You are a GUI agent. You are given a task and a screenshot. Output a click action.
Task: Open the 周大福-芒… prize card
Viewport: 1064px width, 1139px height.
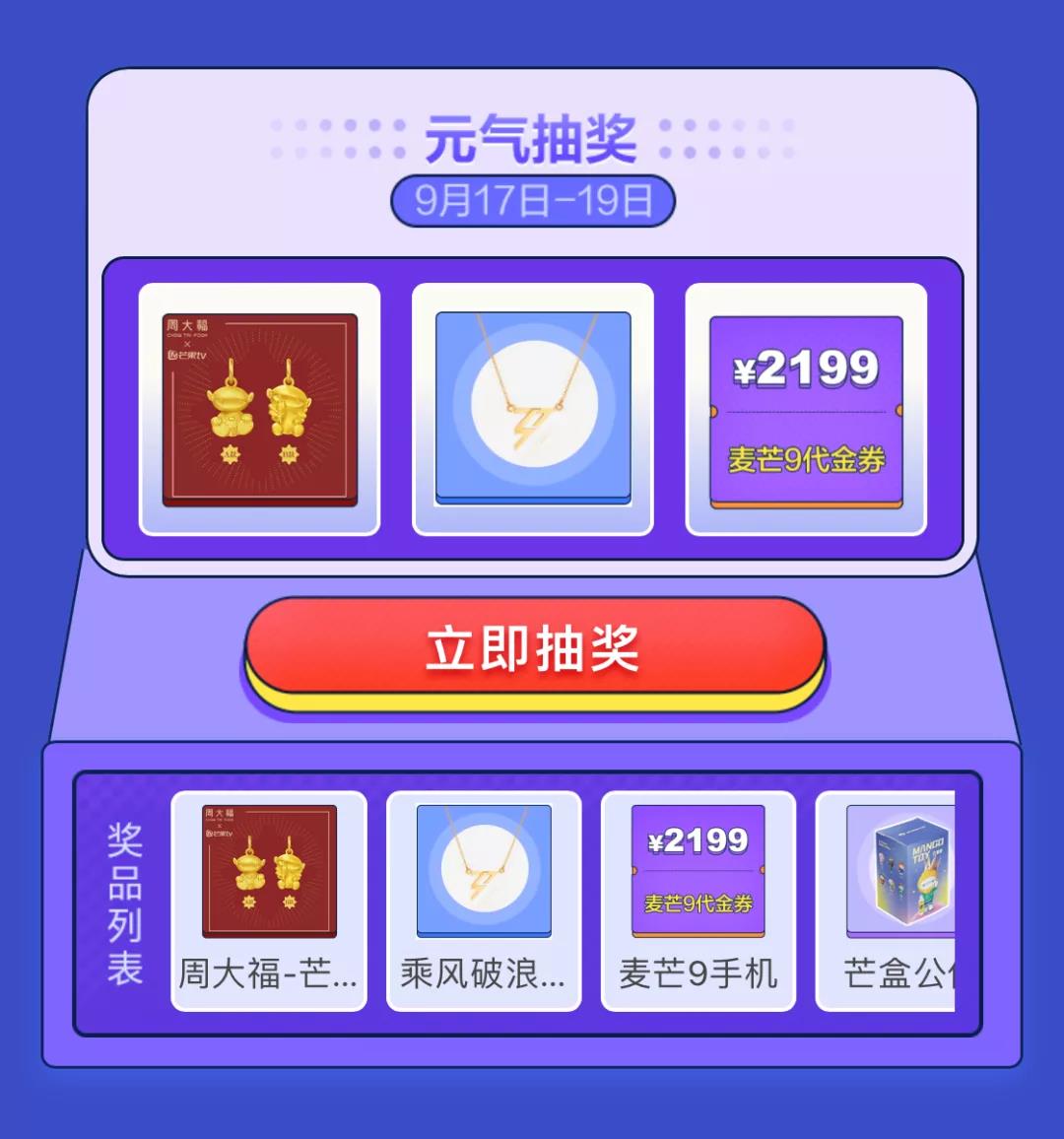[x=269, y=901]
